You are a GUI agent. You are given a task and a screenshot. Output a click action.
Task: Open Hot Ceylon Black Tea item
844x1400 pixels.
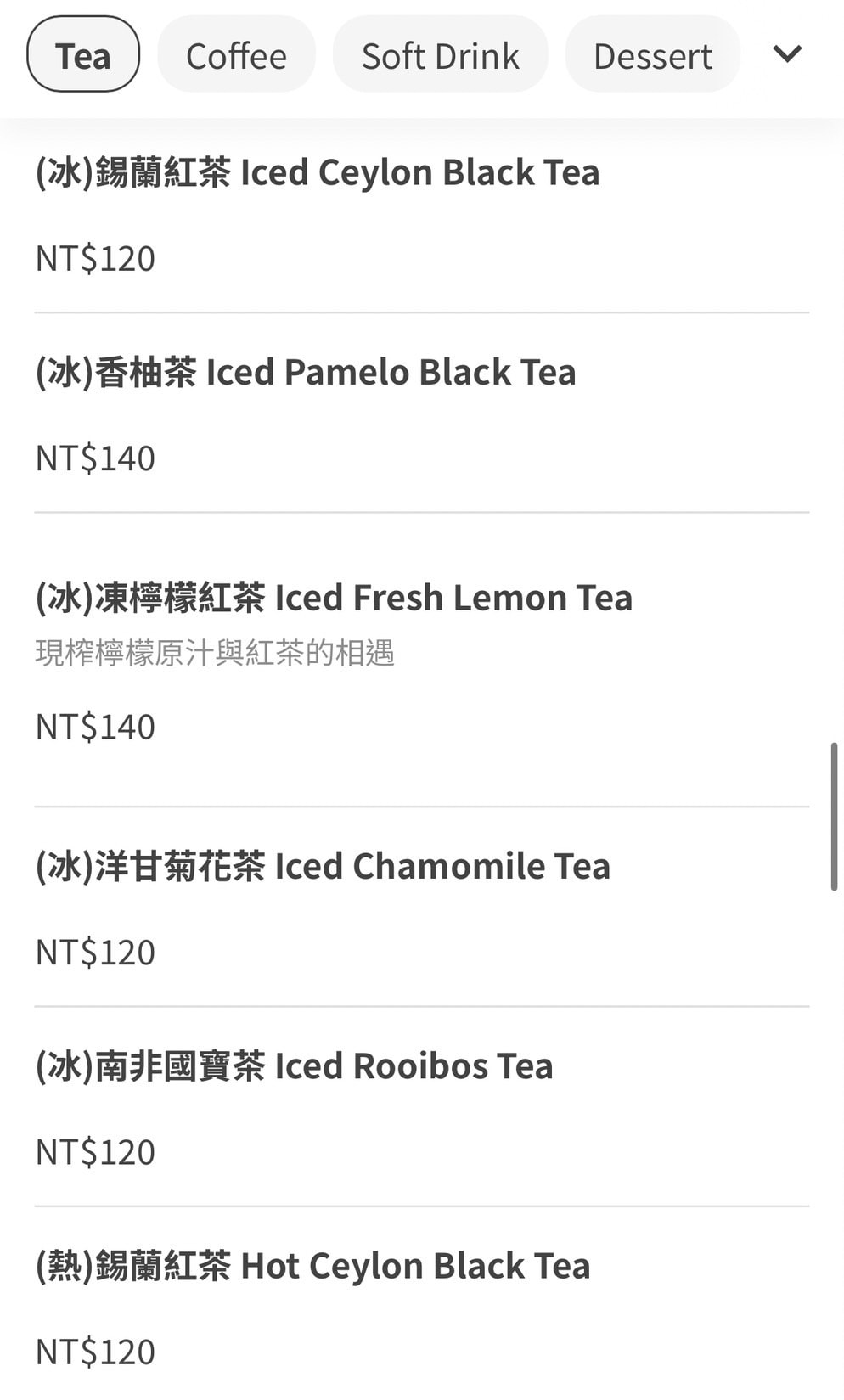[312, 1266]
